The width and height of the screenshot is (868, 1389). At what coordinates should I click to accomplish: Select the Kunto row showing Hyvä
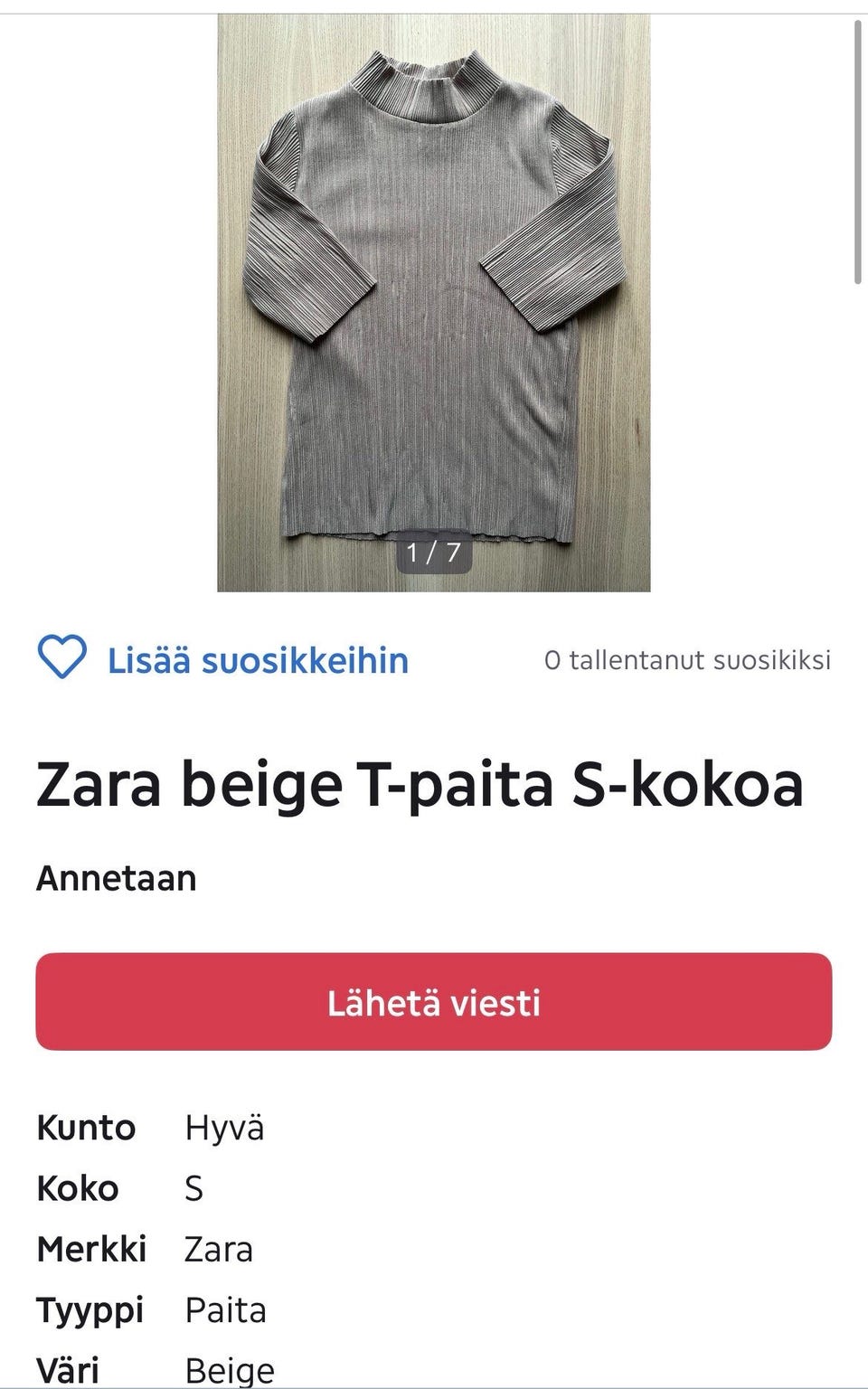224,1128
